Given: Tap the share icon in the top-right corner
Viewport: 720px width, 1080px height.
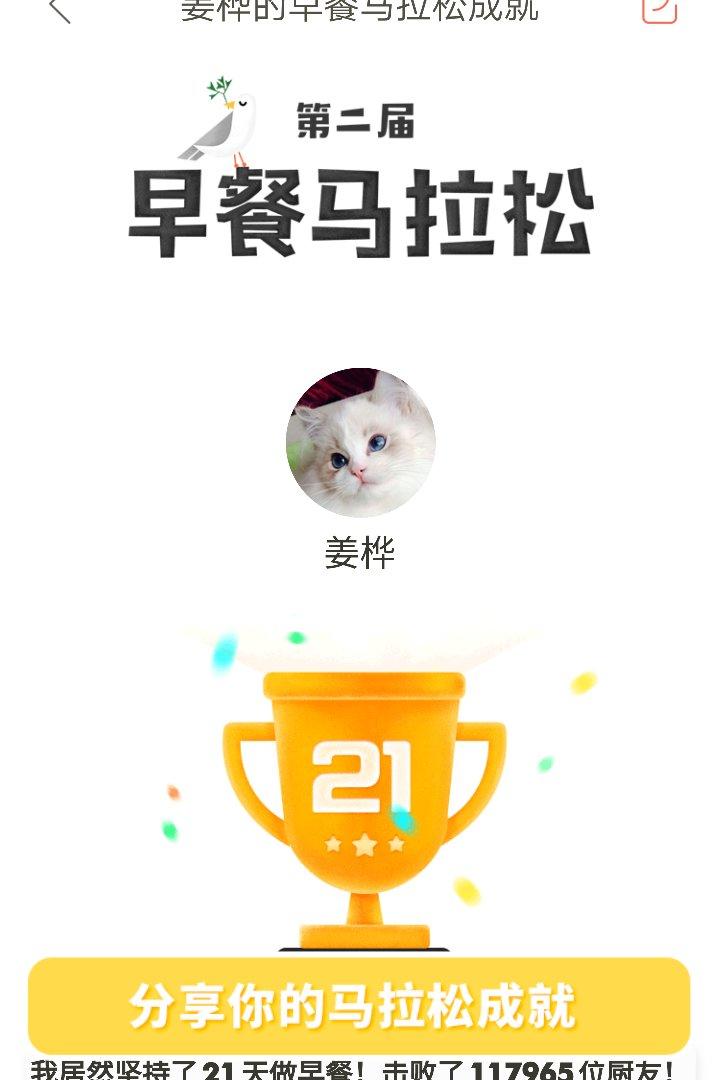Looking at the screenshot, I should [x=659, y=10].
